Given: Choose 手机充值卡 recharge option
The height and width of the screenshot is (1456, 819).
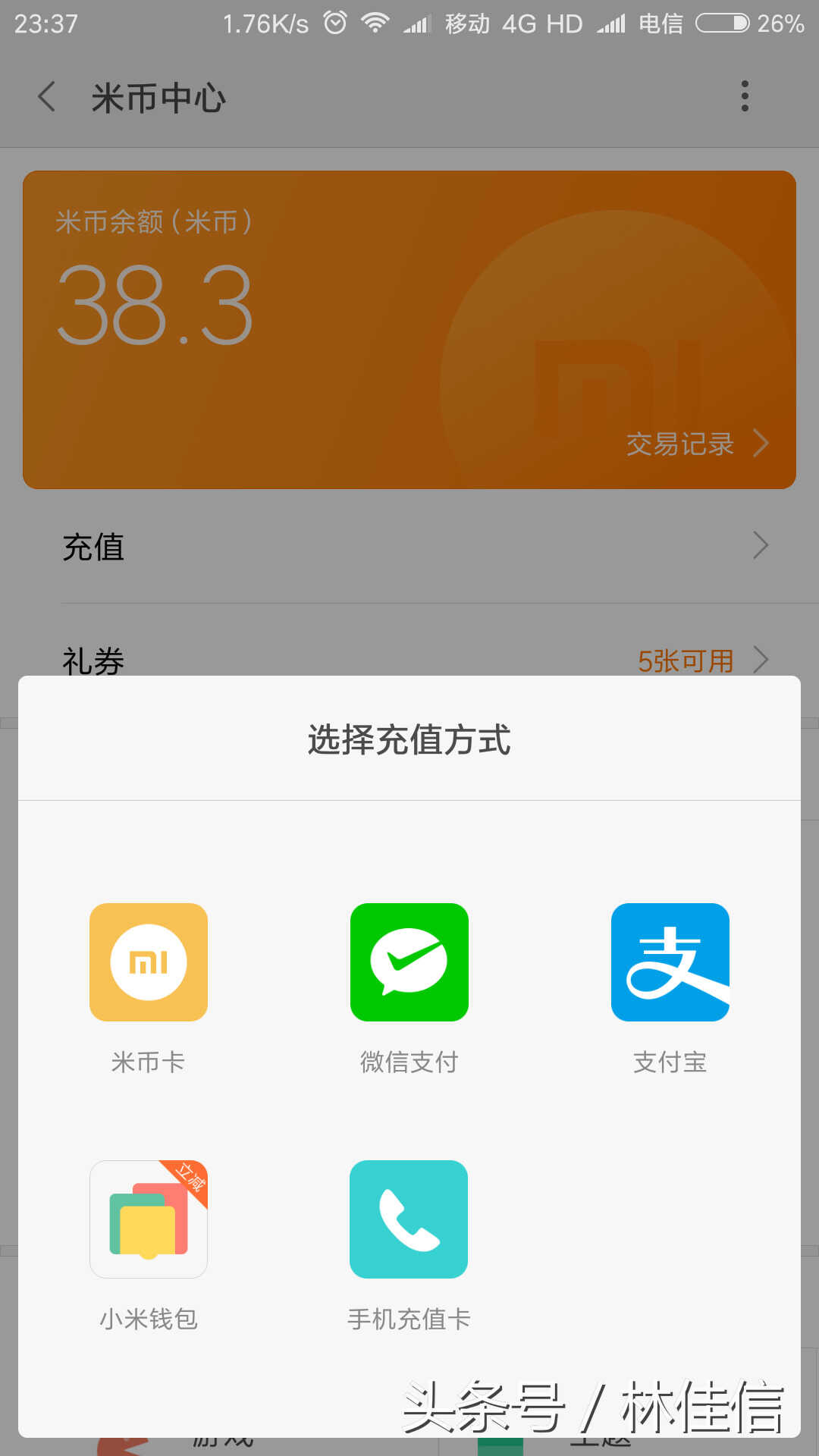Looking at the screenshot, I should coord(409,1219).
